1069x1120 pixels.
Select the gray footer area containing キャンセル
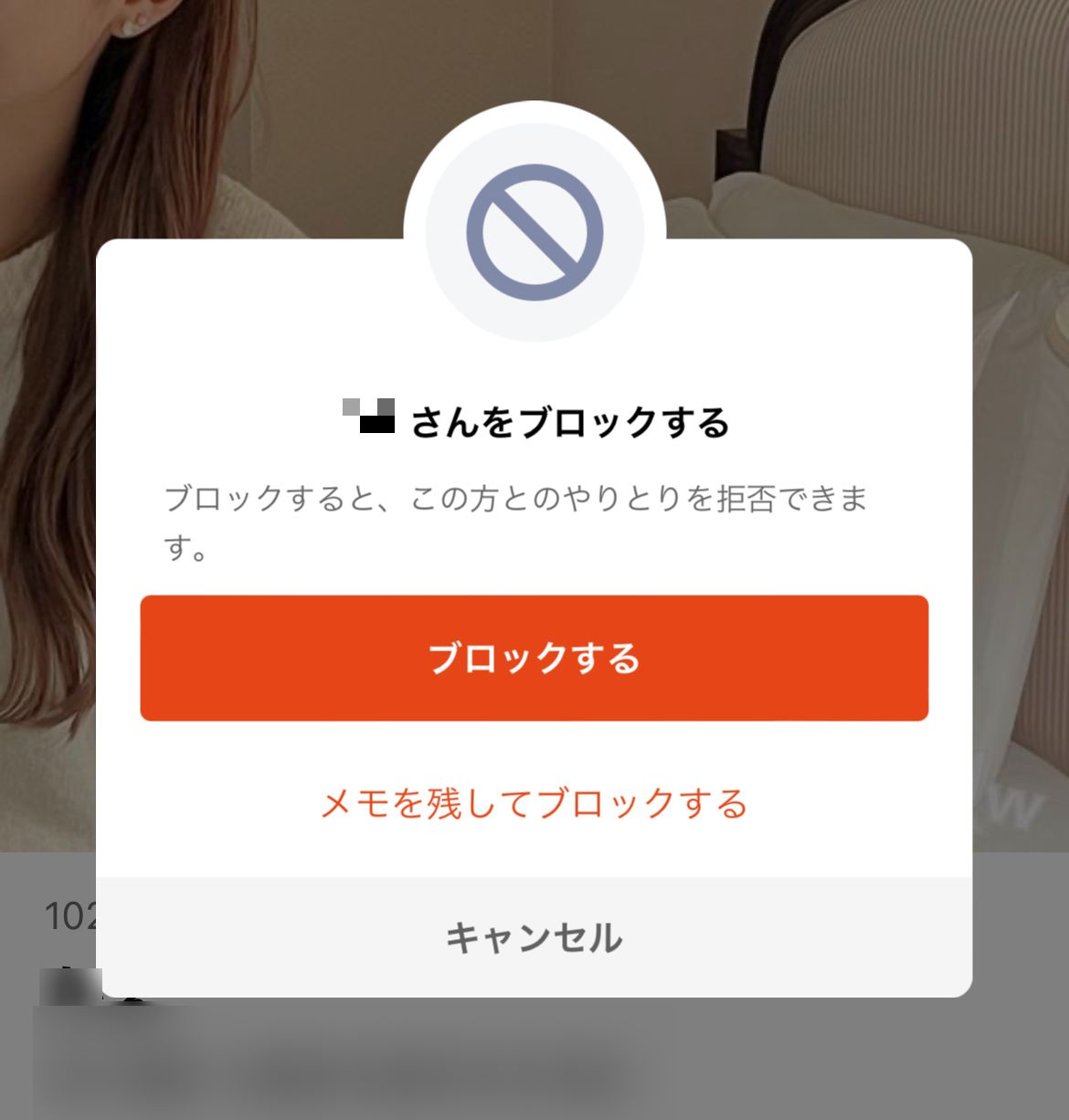point(534,935)
